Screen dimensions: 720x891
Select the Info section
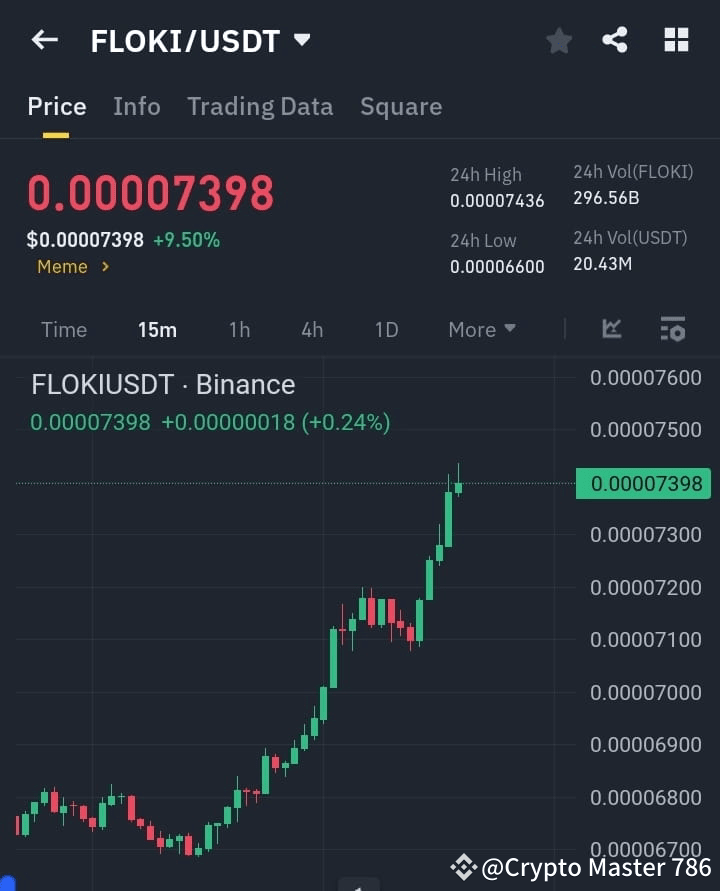pyautogui.click(x=137, y=106)
